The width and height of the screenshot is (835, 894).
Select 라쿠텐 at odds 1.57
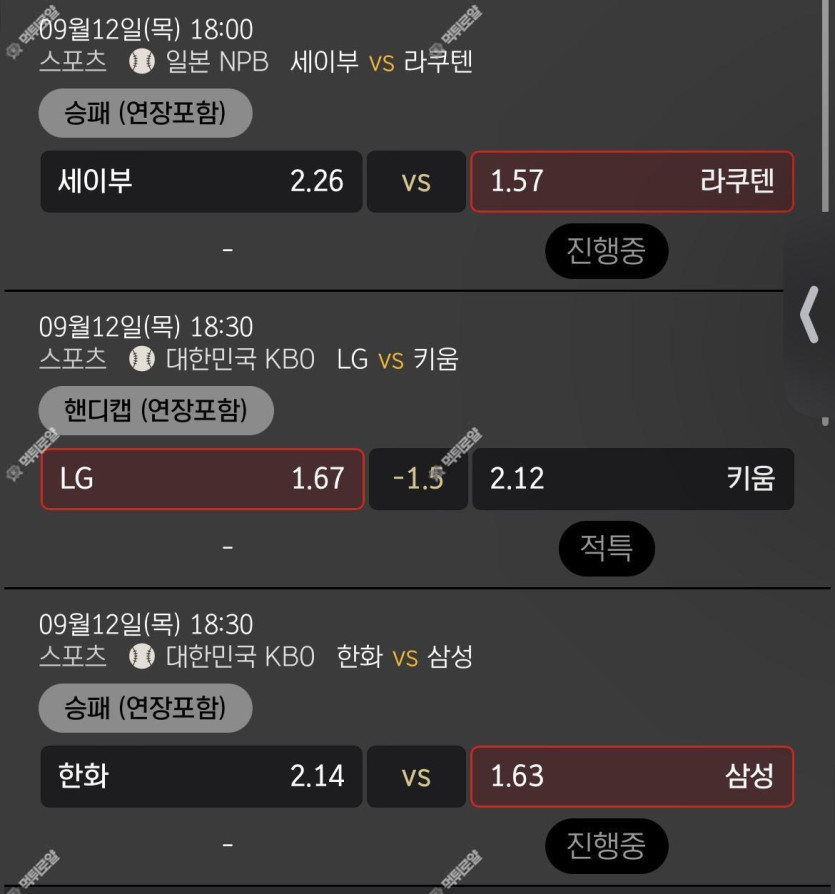tap(632, 181)
